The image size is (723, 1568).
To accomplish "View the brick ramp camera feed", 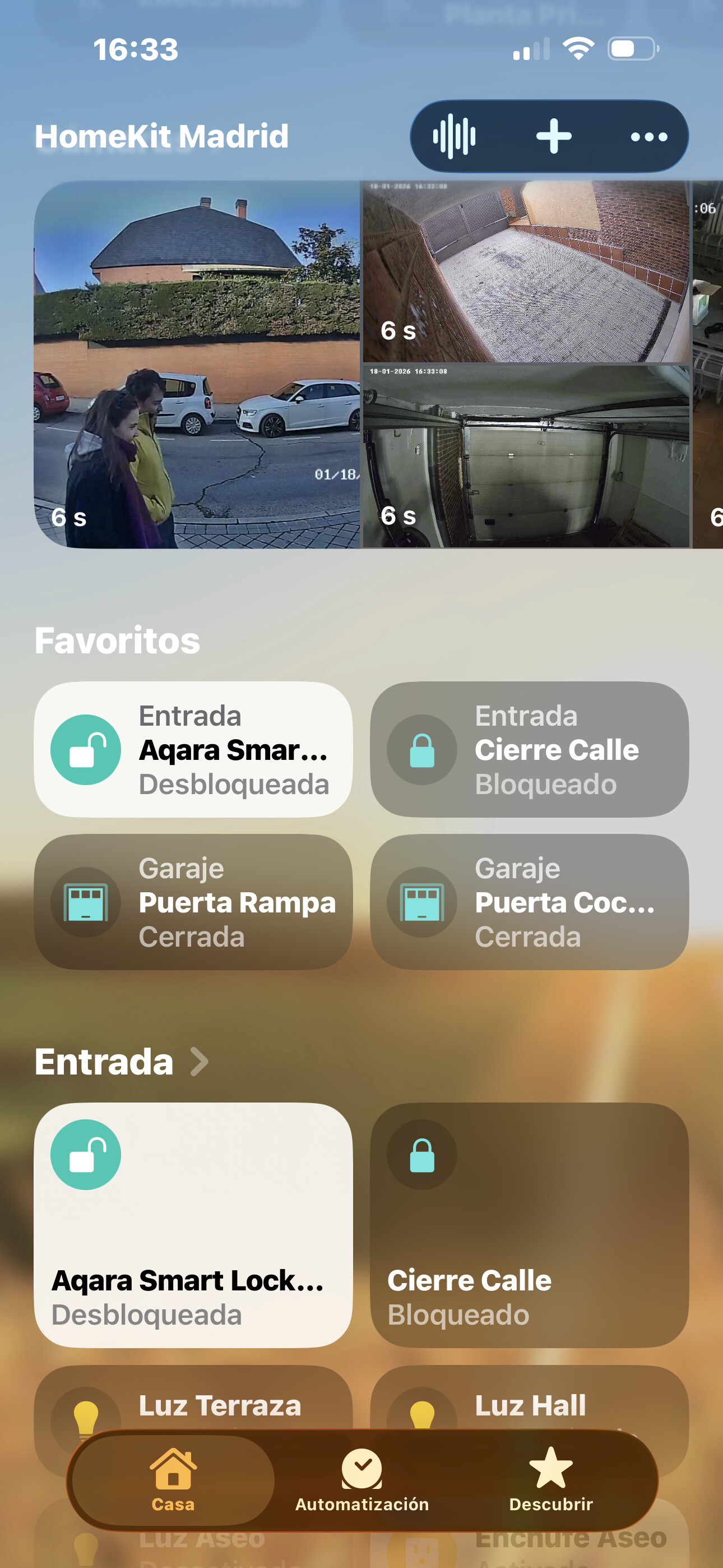I will [x=526, y=271].
